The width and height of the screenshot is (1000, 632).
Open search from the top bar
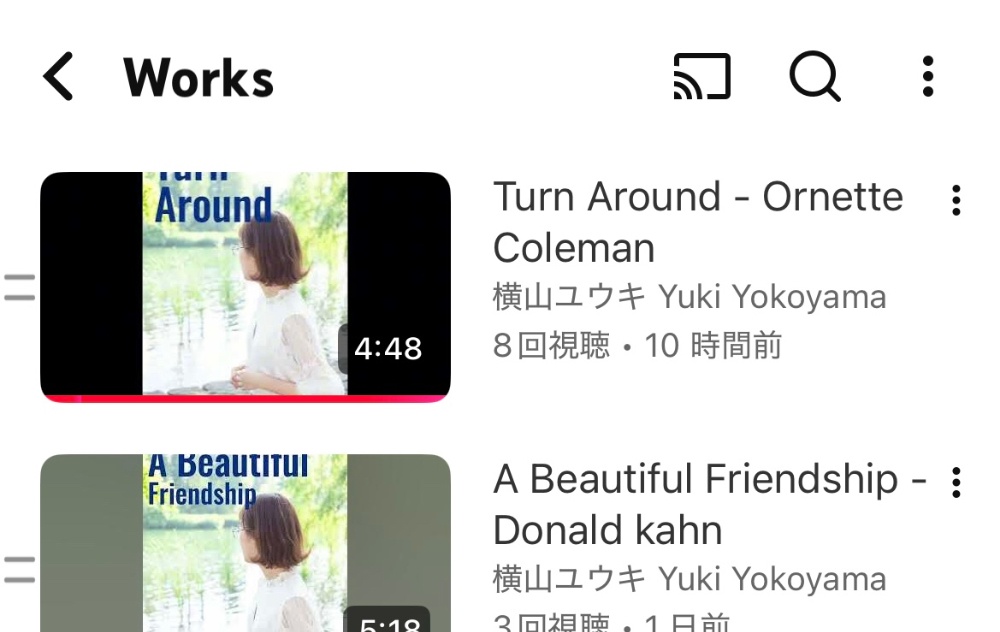[x=814, y=77]
